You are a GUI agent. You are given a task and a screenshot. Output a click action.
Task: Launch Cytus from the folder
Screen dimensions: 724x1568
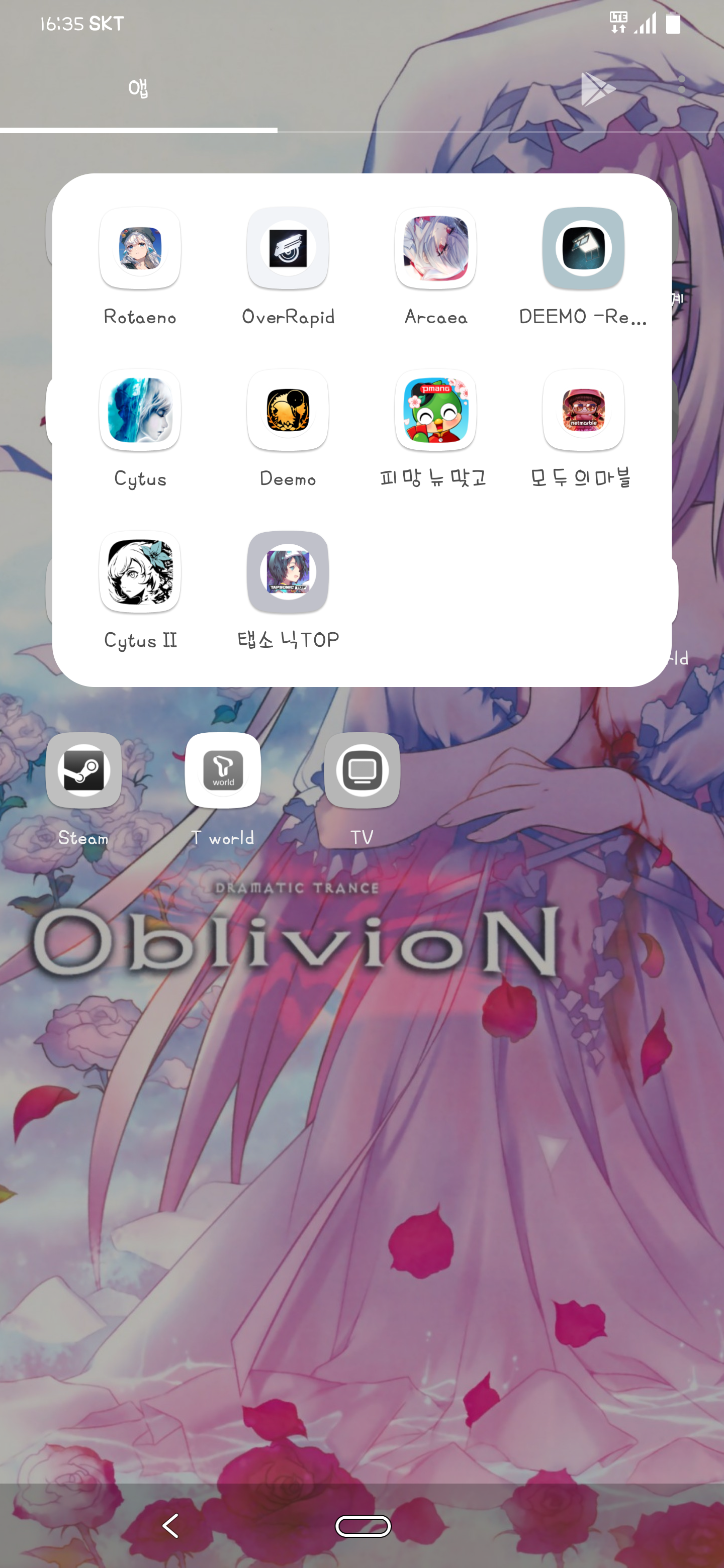(x=140, y=410)
